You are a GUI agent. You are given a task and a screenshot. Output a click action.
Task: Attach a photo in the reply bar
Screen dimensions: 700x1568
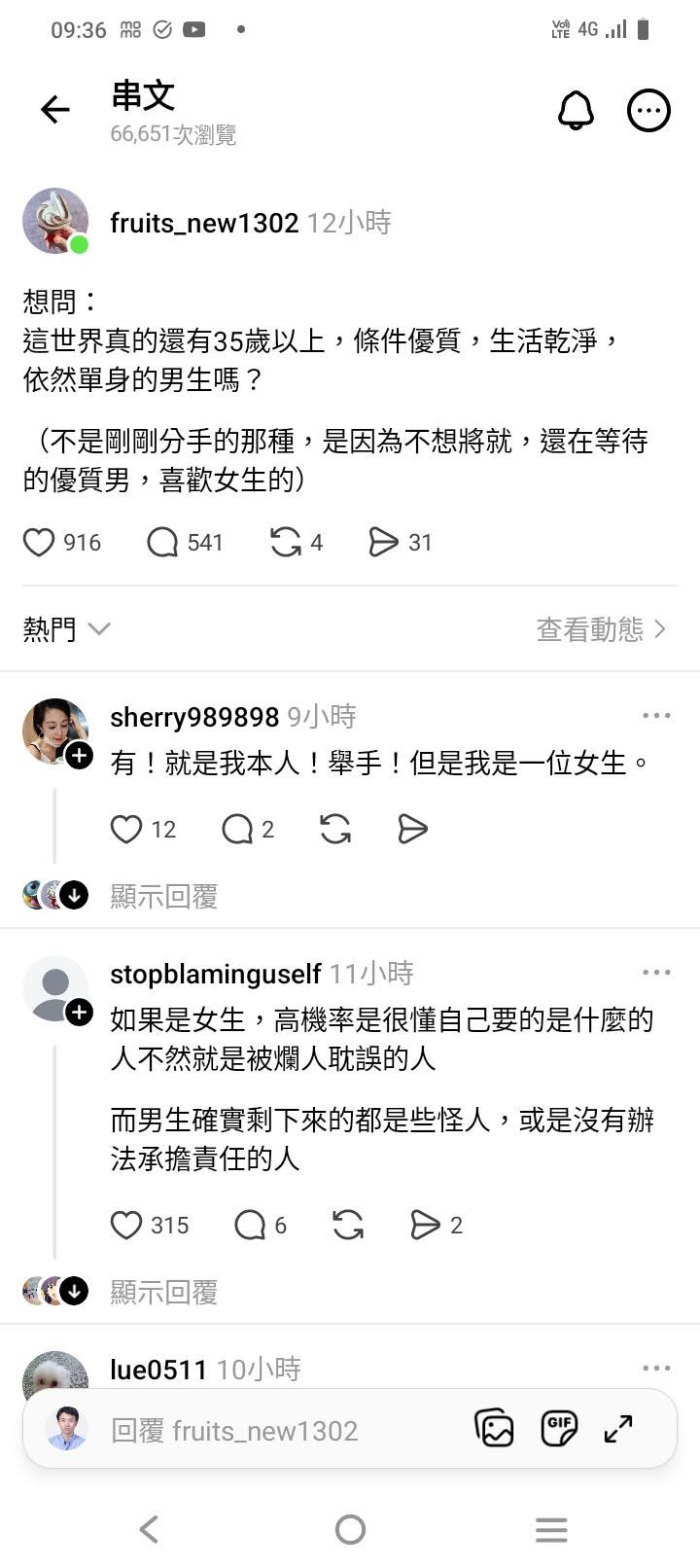[494, 1428]
